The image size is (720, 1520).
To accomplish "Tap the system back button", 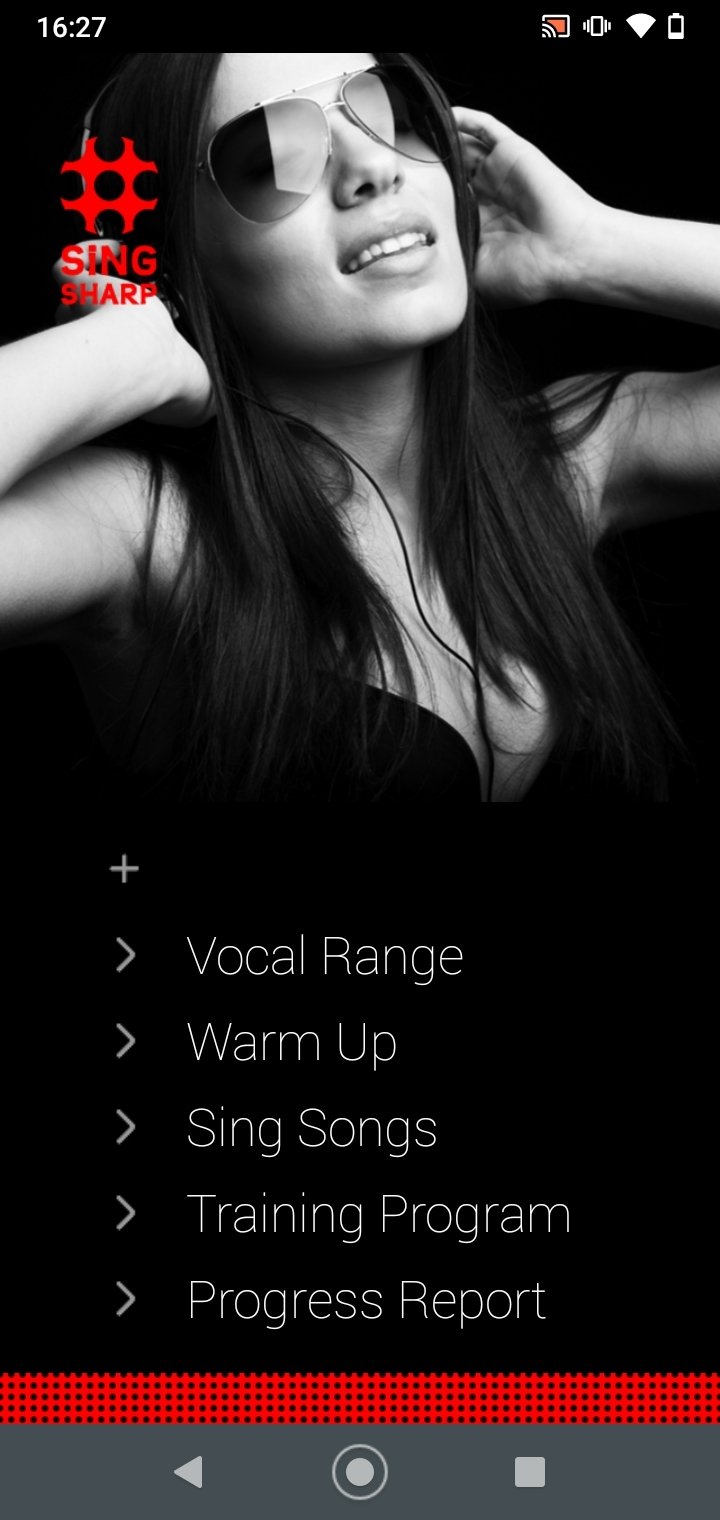I will 188,1472.
